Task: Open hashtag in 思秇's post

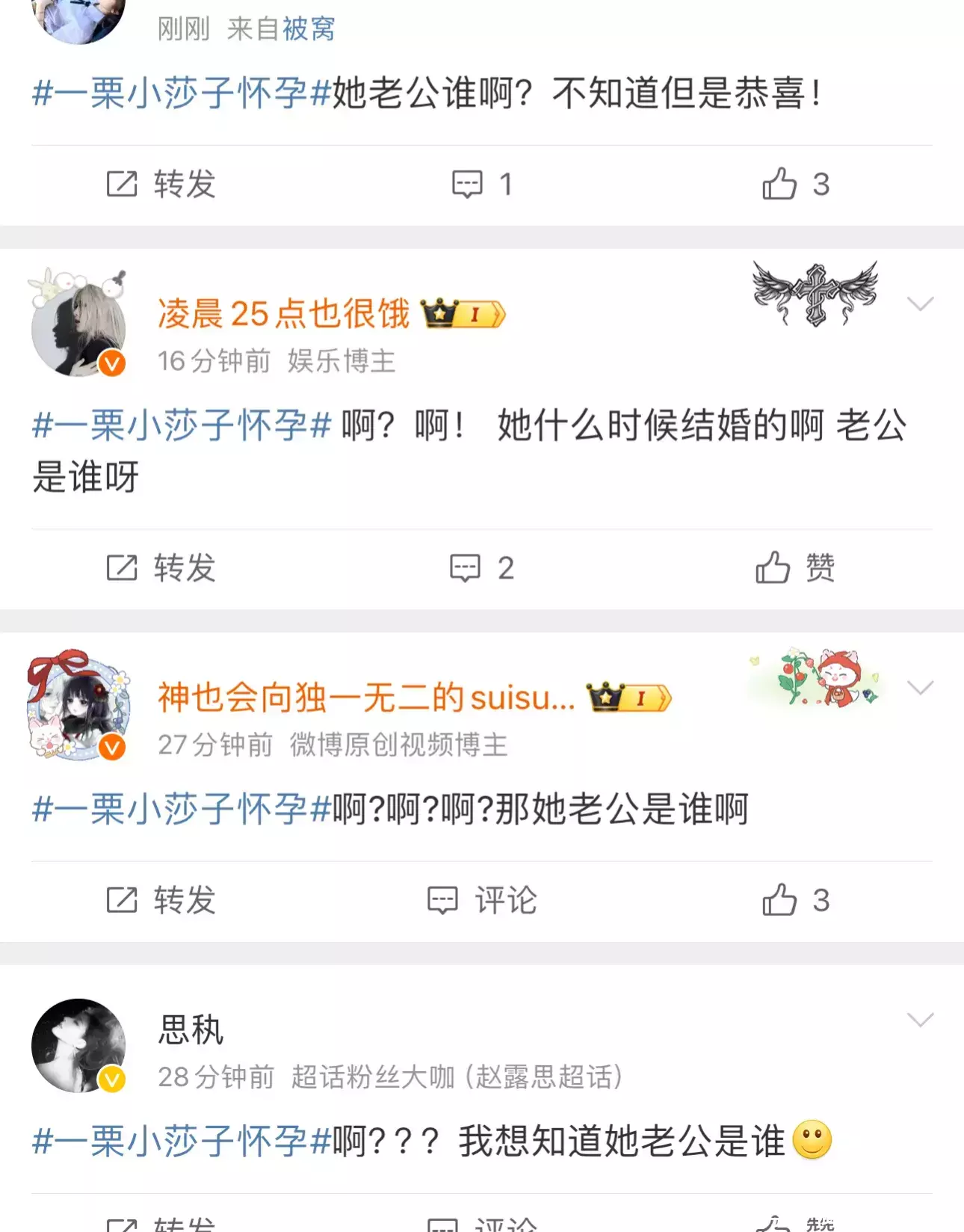Action: point(182,1142)
